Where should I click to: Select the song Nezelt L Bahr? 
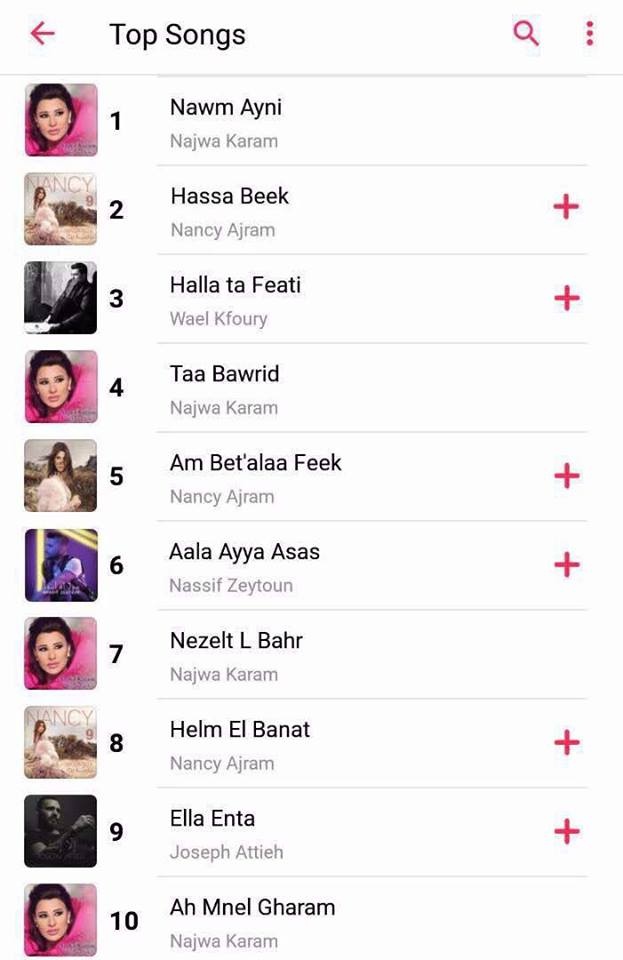(x=300, y=655)
